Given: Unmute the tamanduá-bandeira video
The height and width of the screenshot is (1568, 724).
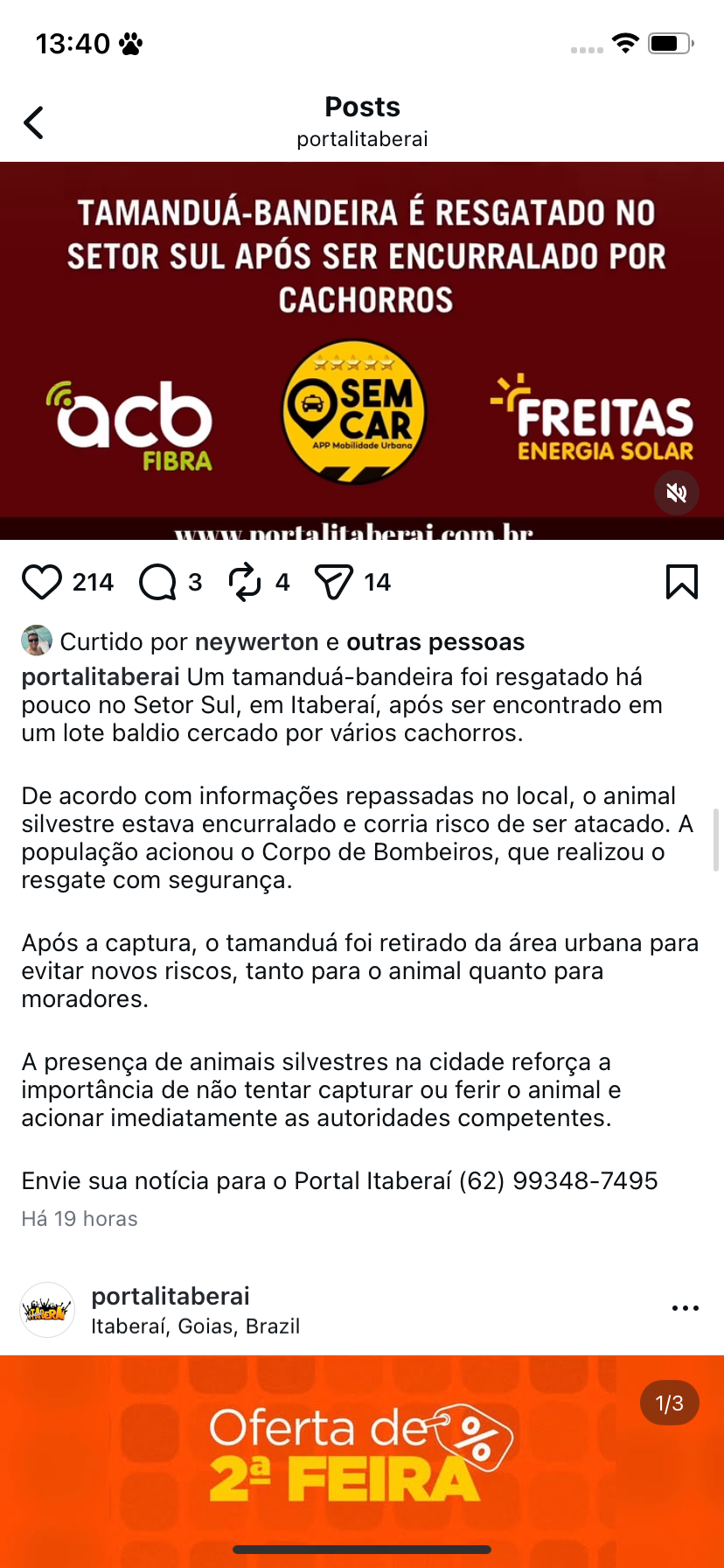Looking at the screenshot, I should (676, 493).
